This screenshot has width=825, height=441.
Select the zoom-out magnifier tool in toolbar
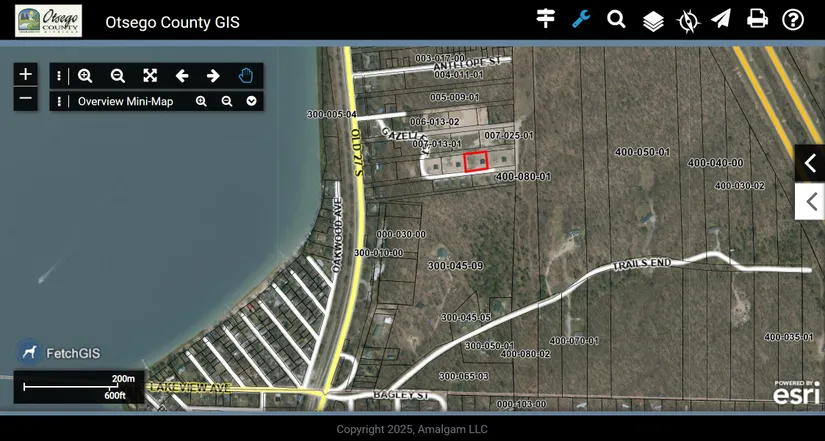pyautogui.click(x=117, y=76)
